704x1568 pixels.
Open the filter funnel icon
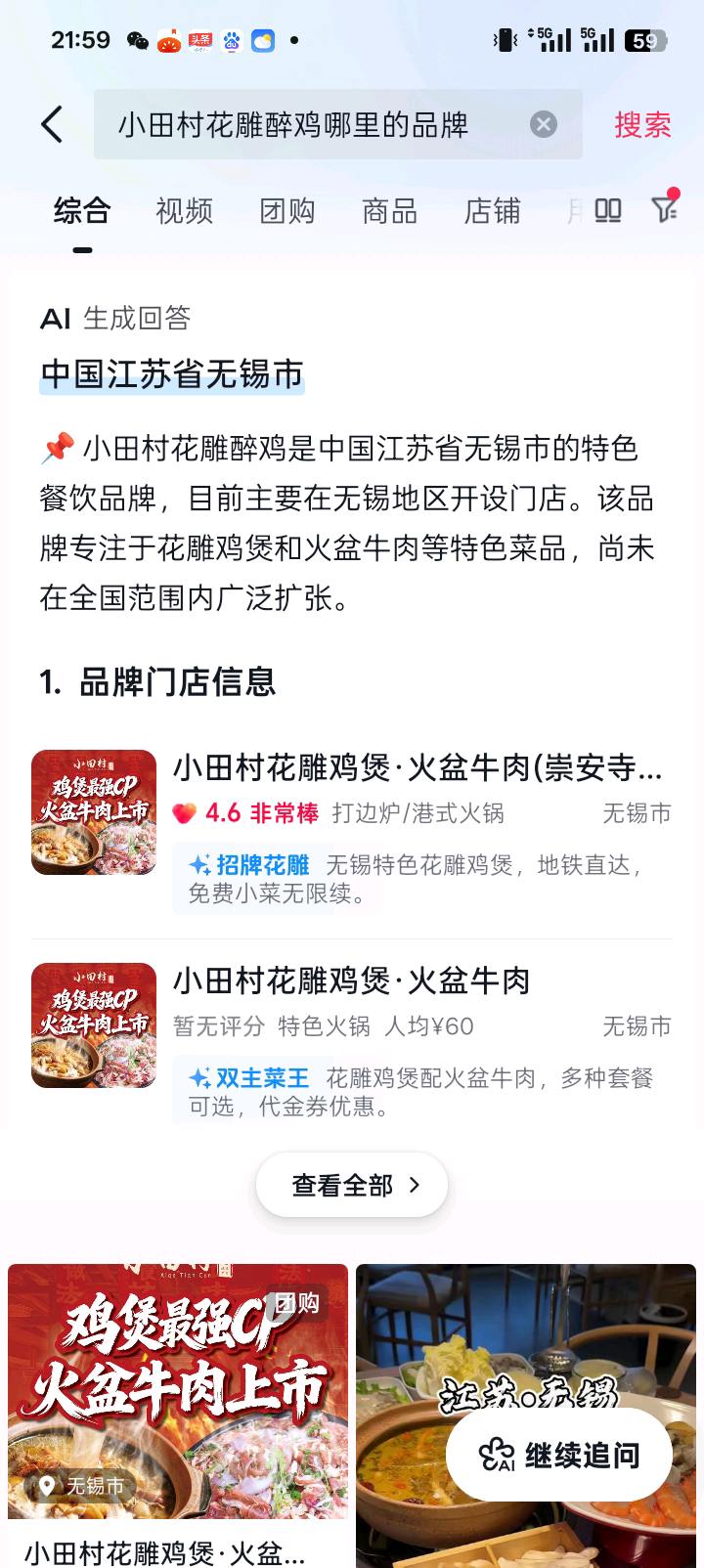[x=665, y=208]
